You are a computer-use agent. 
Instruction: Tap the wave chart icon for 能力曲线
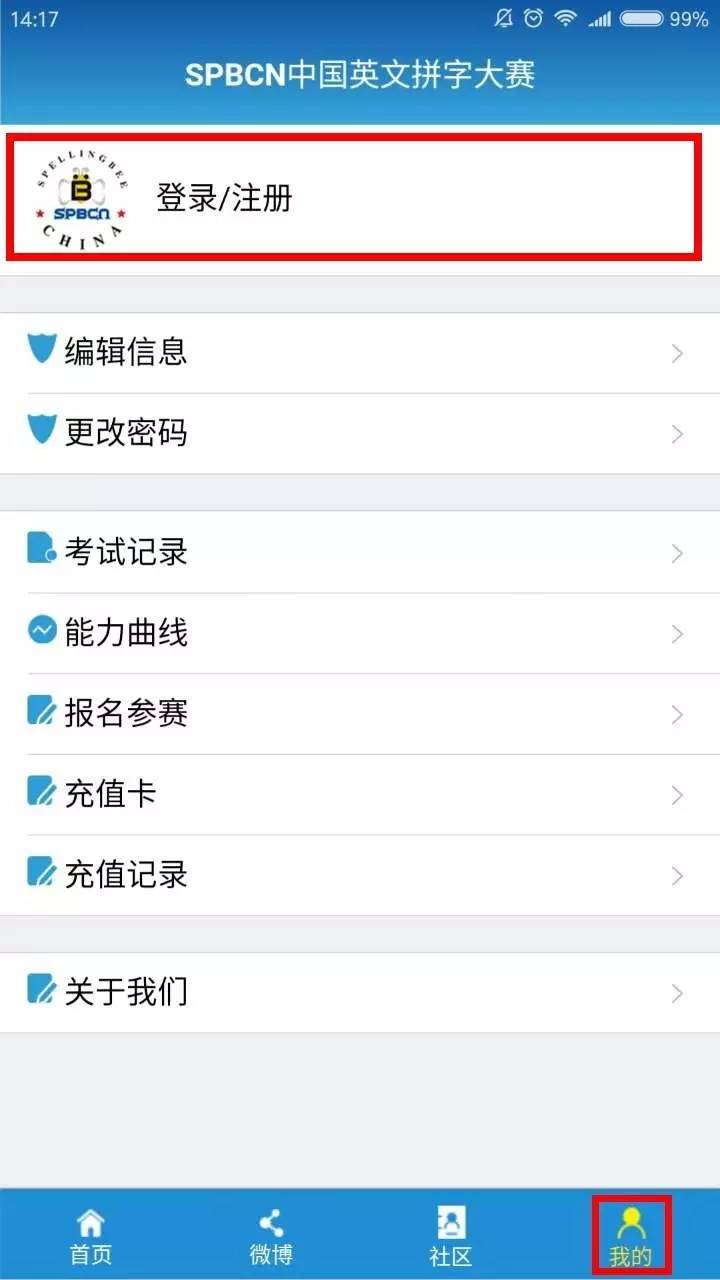click(x=38, y=632)
